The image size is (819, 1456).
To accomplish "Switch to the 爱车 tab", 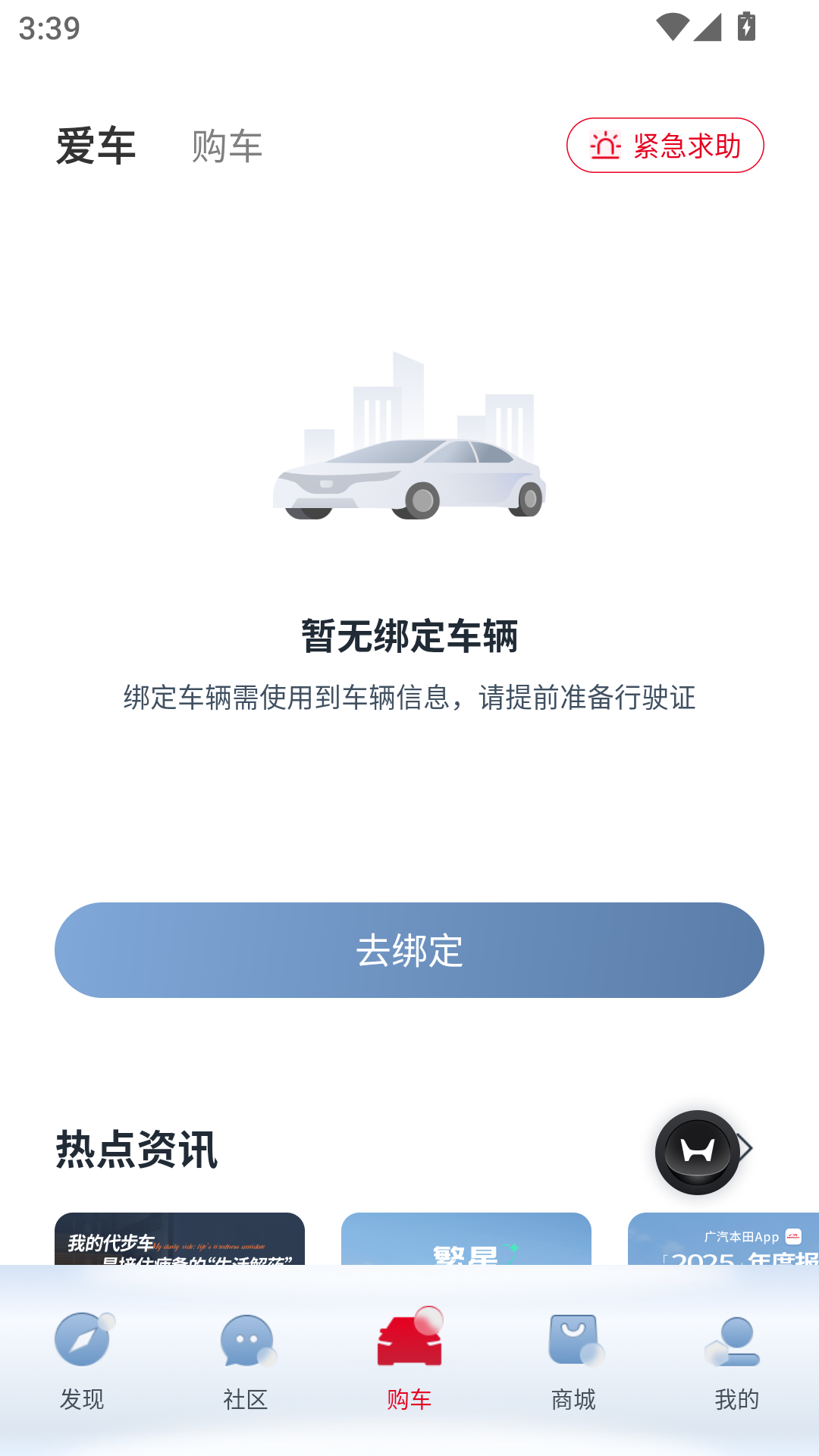I will tap(94, 146).
